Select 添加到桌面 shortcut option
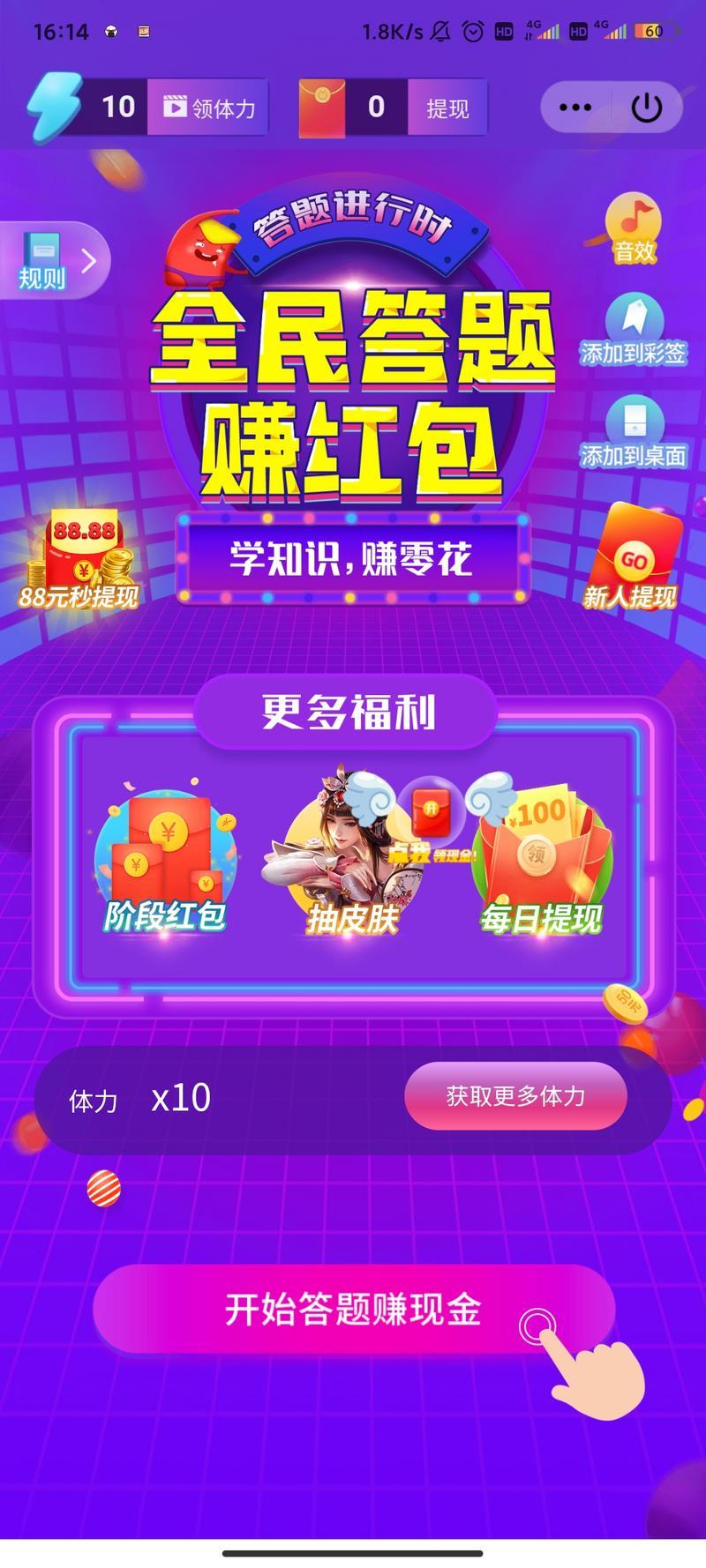 click(x=633, y=432)
